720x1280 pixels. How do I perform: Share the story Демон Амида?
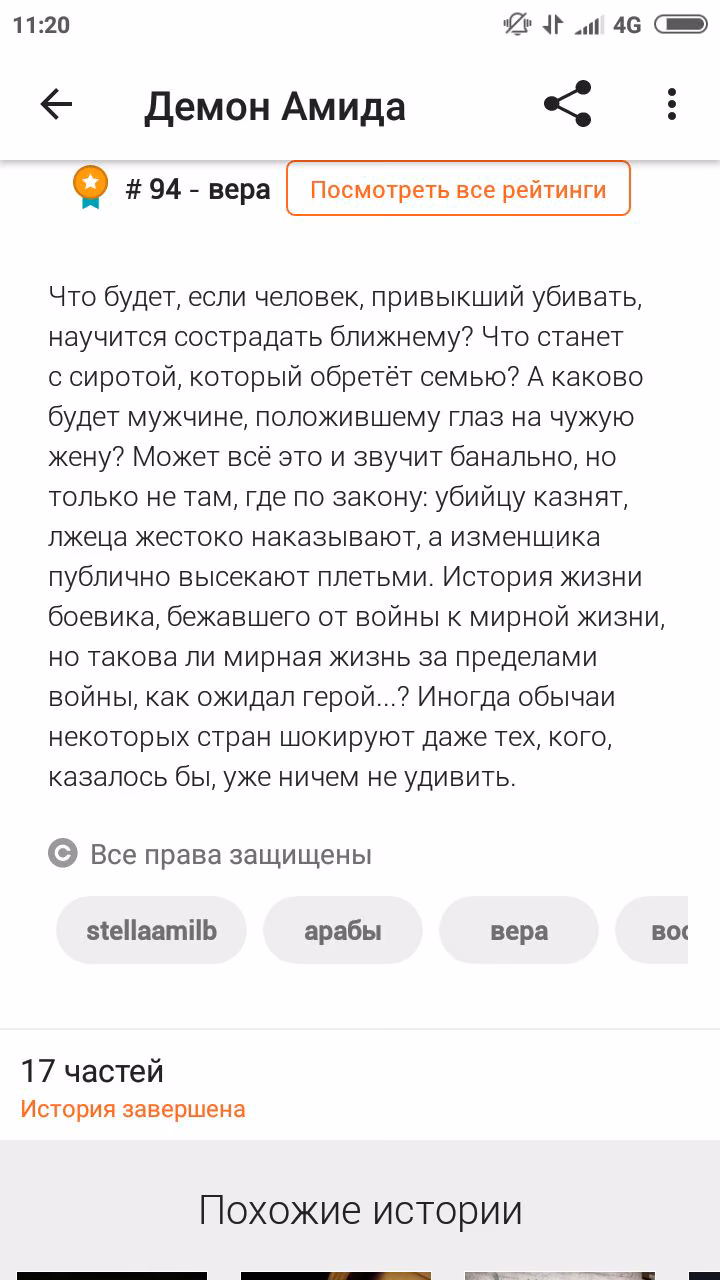click(567, 104)
